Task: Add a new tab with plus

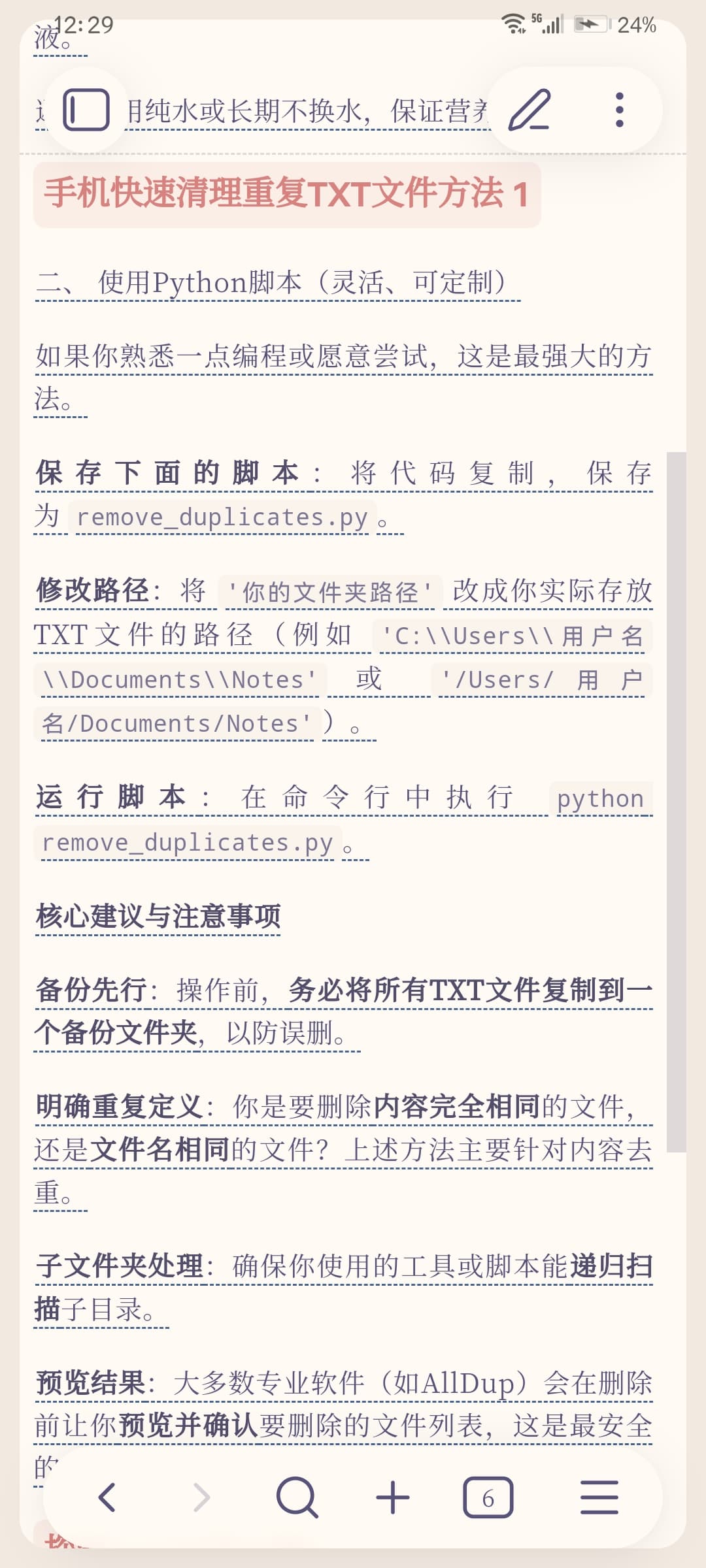Action: [393, 1497]
